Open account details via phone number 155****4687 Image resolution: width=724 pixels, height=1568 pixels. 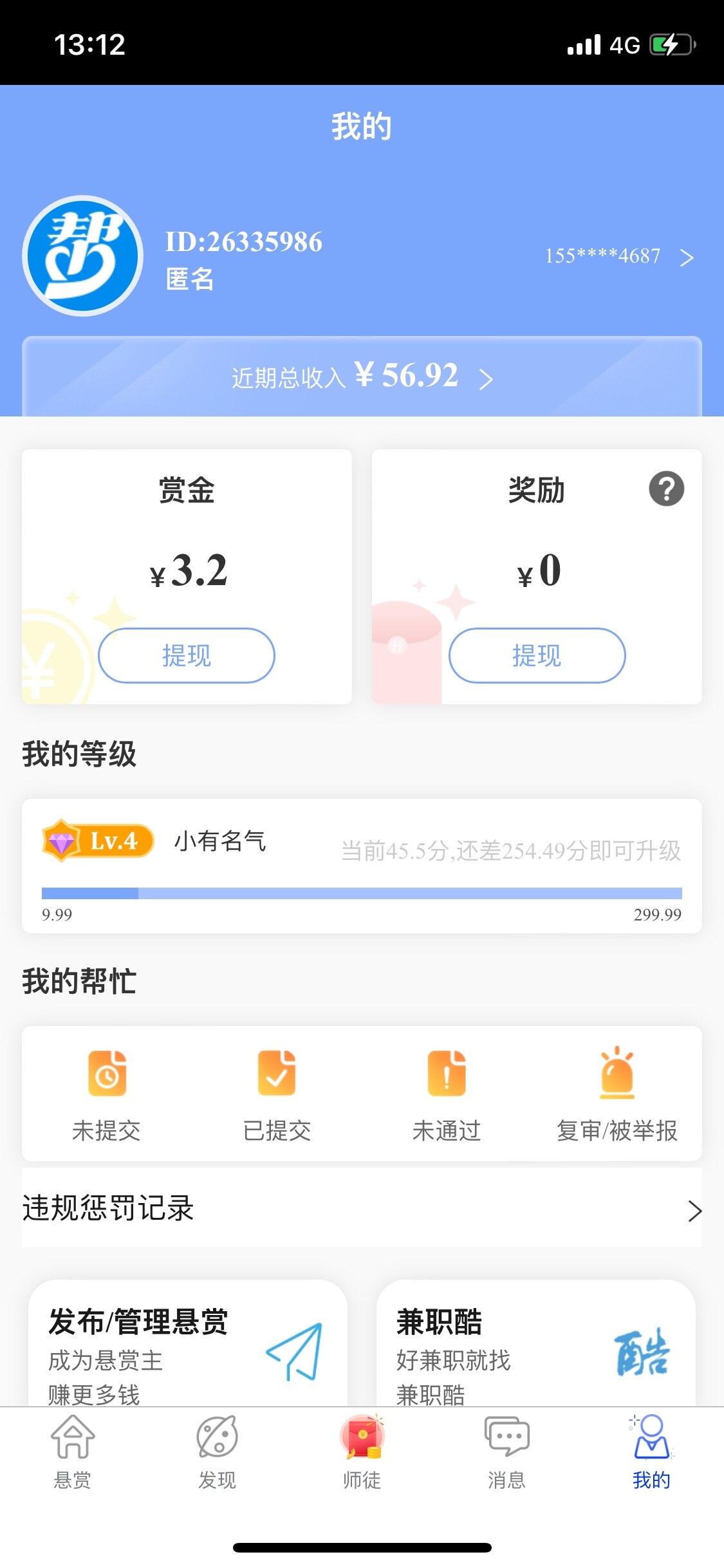[618, 257]
